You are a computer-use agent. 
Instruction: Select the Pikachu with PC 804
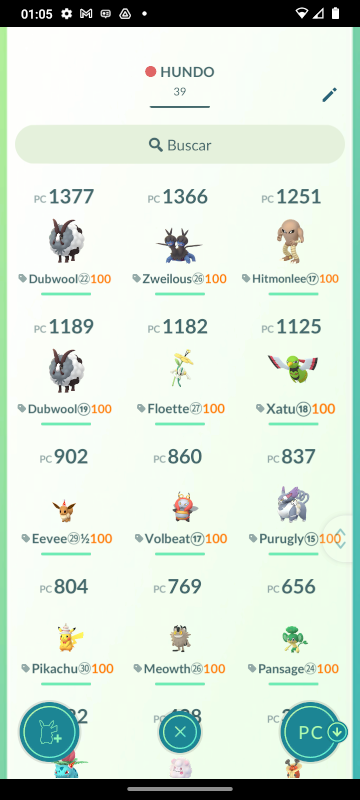(66, 631)
